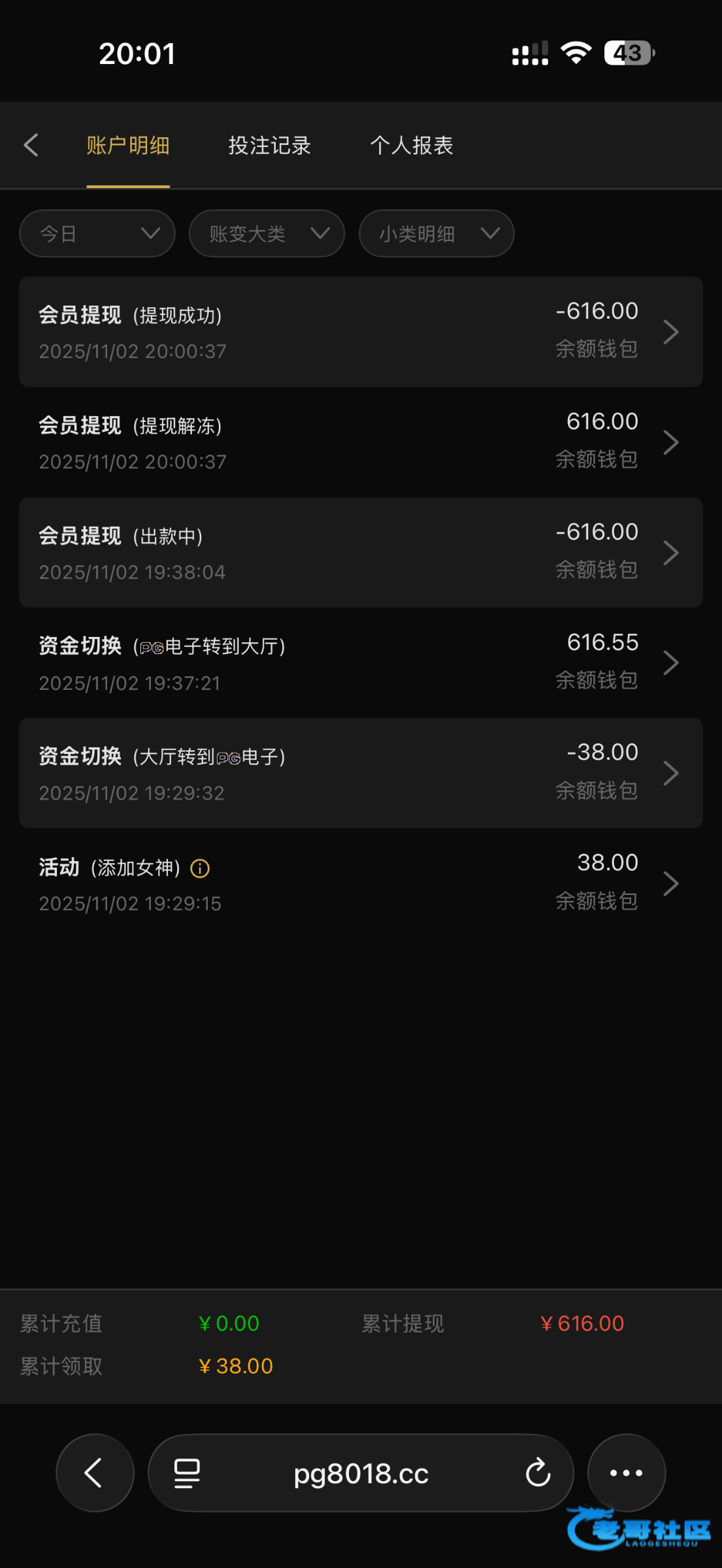Open the browser's three-dot menu
The image size is (722, 1568).
627,1473
